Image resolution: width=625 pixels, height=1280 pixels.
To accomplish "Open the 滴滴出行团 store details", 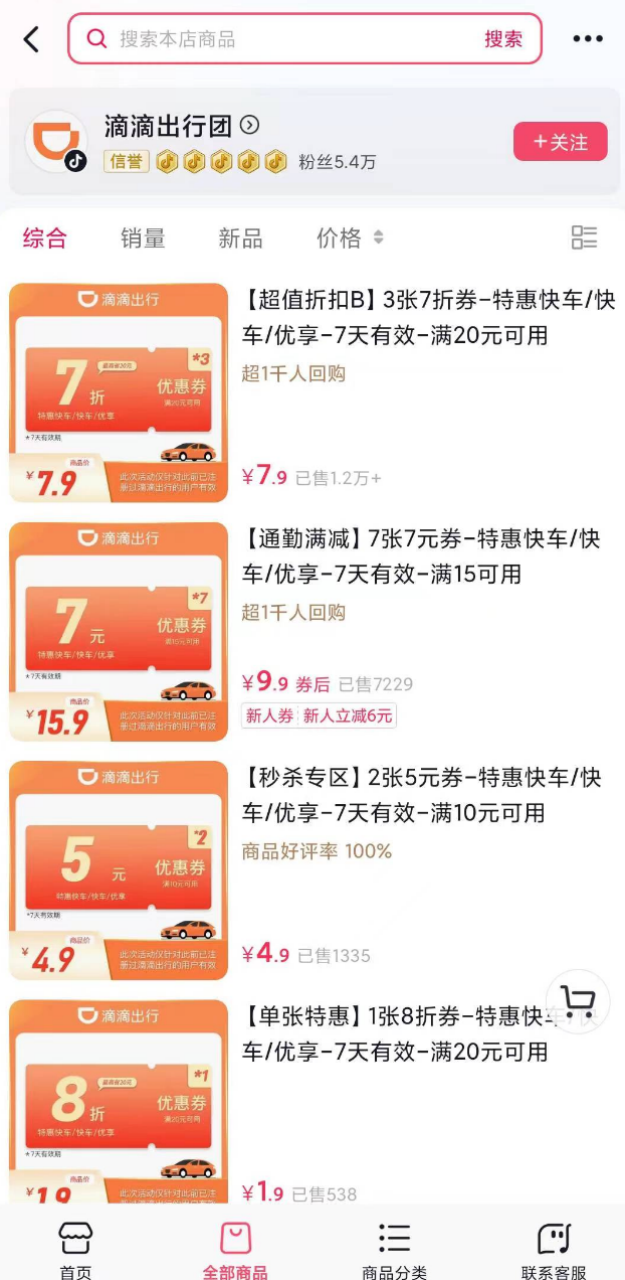I will click(182, 126).
